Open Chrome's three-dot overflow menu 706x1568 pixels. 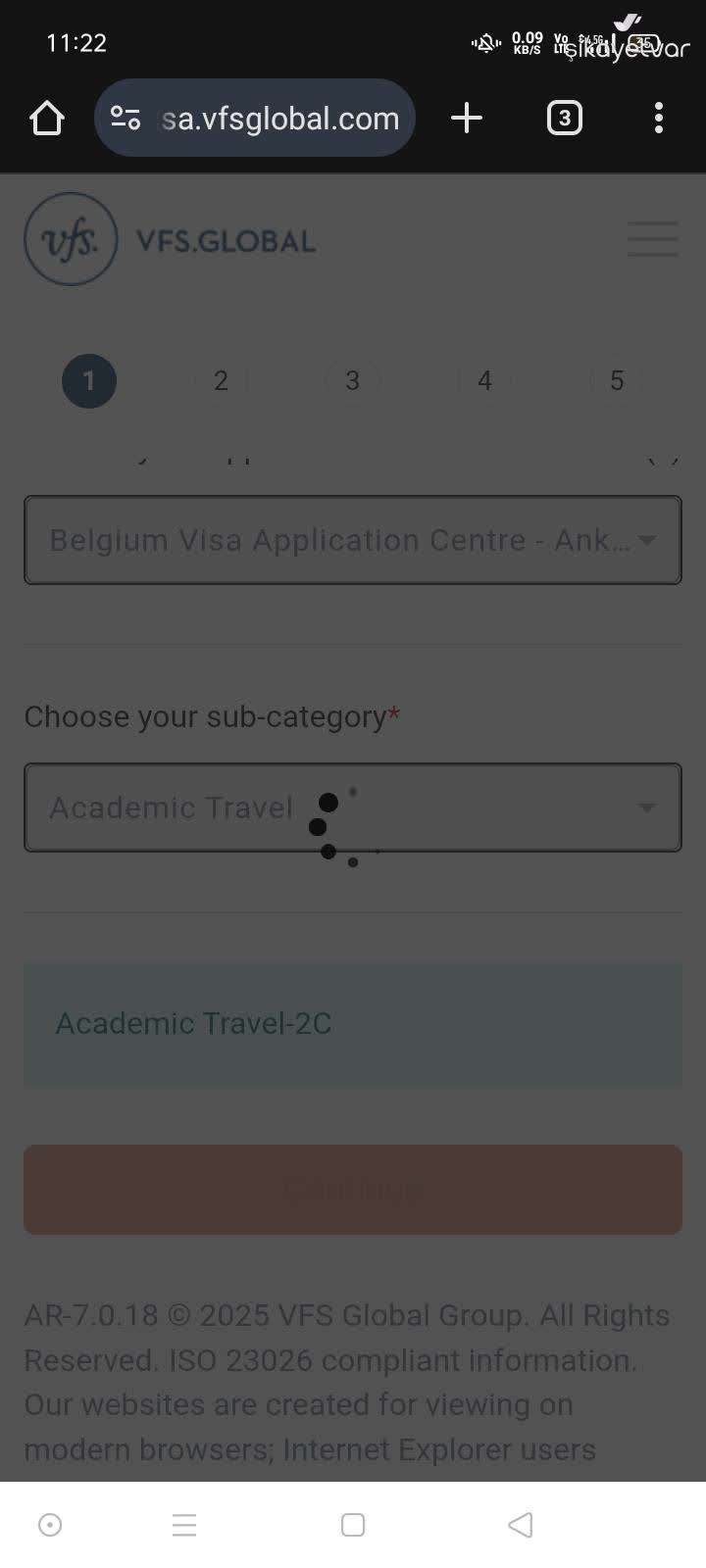658,118
